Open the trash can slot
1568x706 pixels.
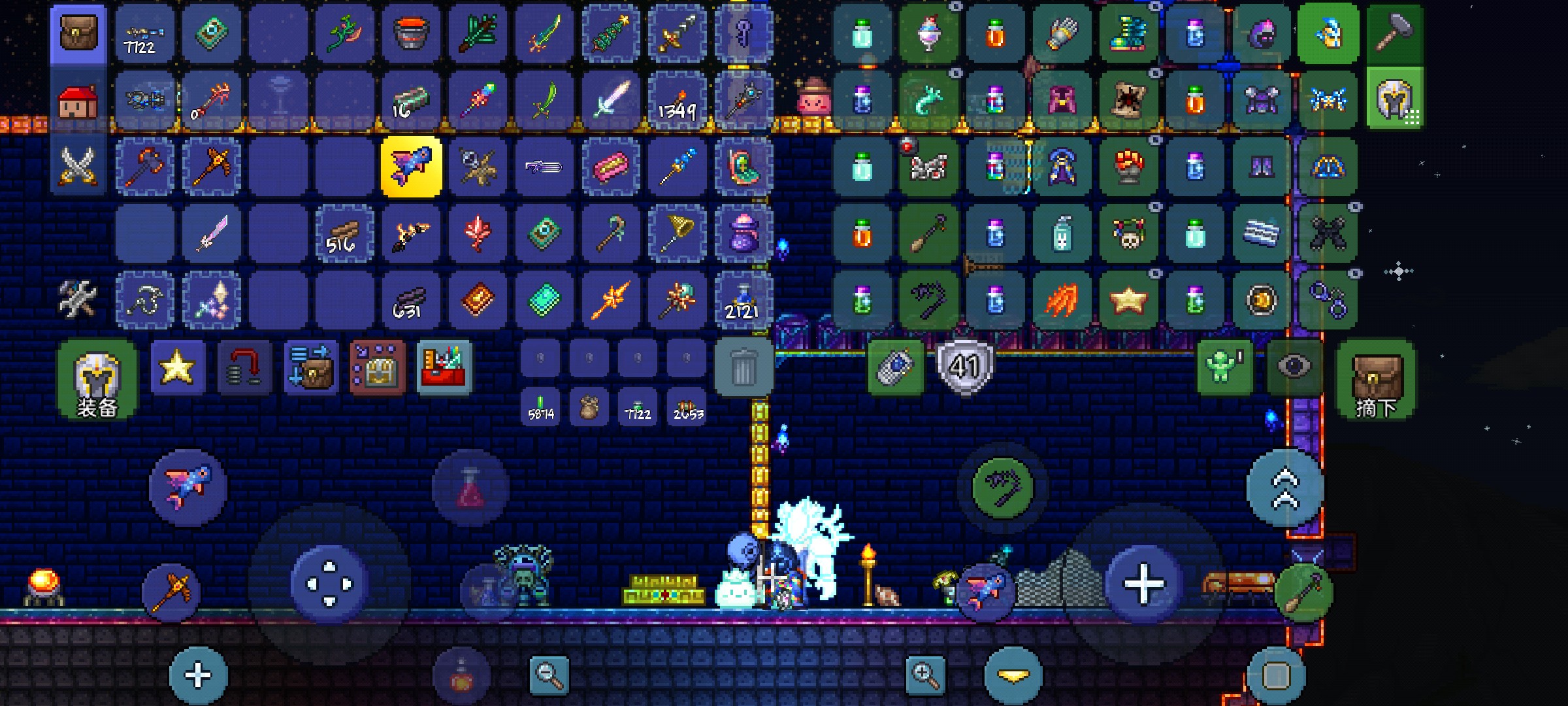click(743, 367)
